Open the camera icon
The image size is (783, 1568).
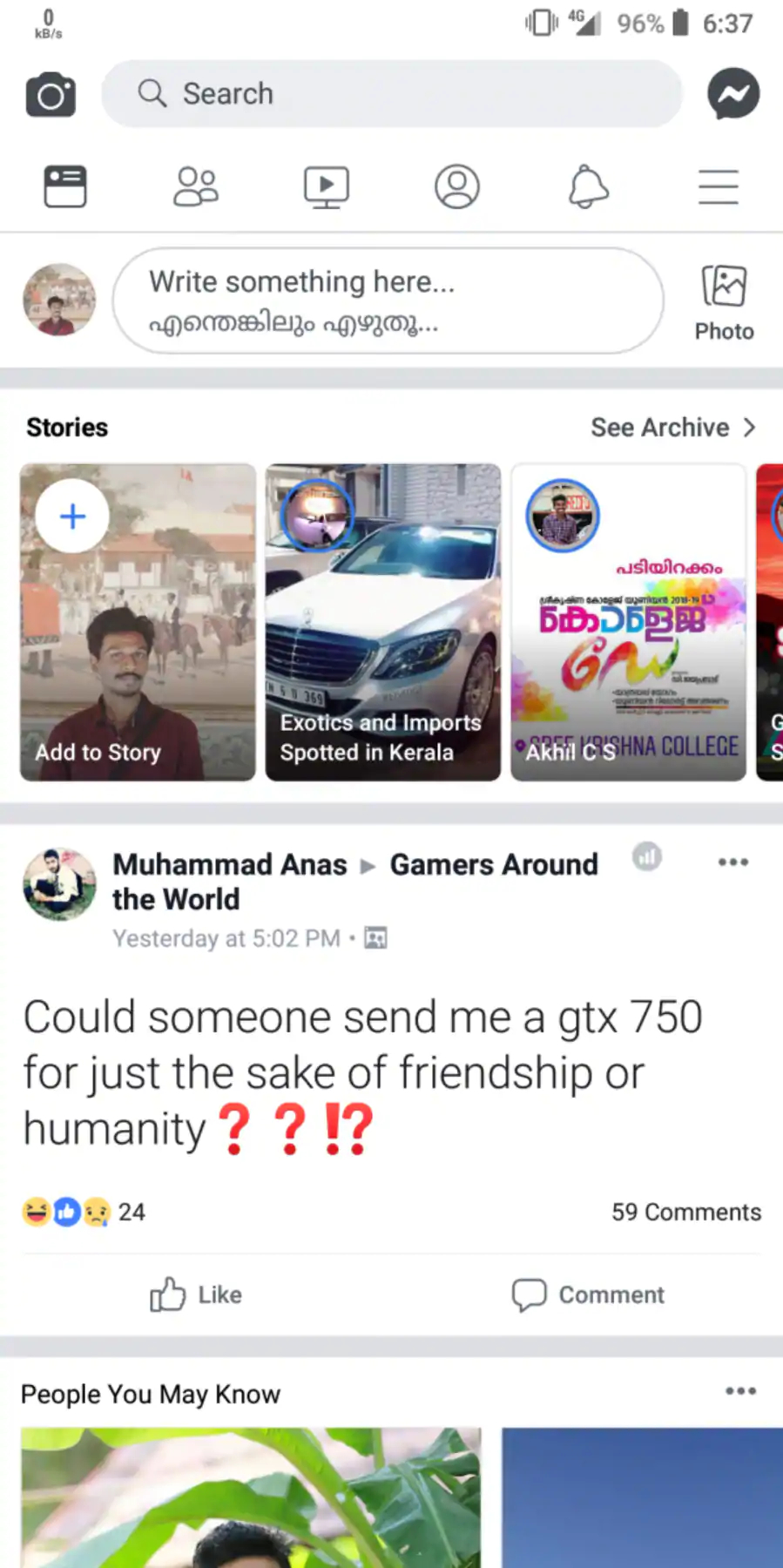51,94
